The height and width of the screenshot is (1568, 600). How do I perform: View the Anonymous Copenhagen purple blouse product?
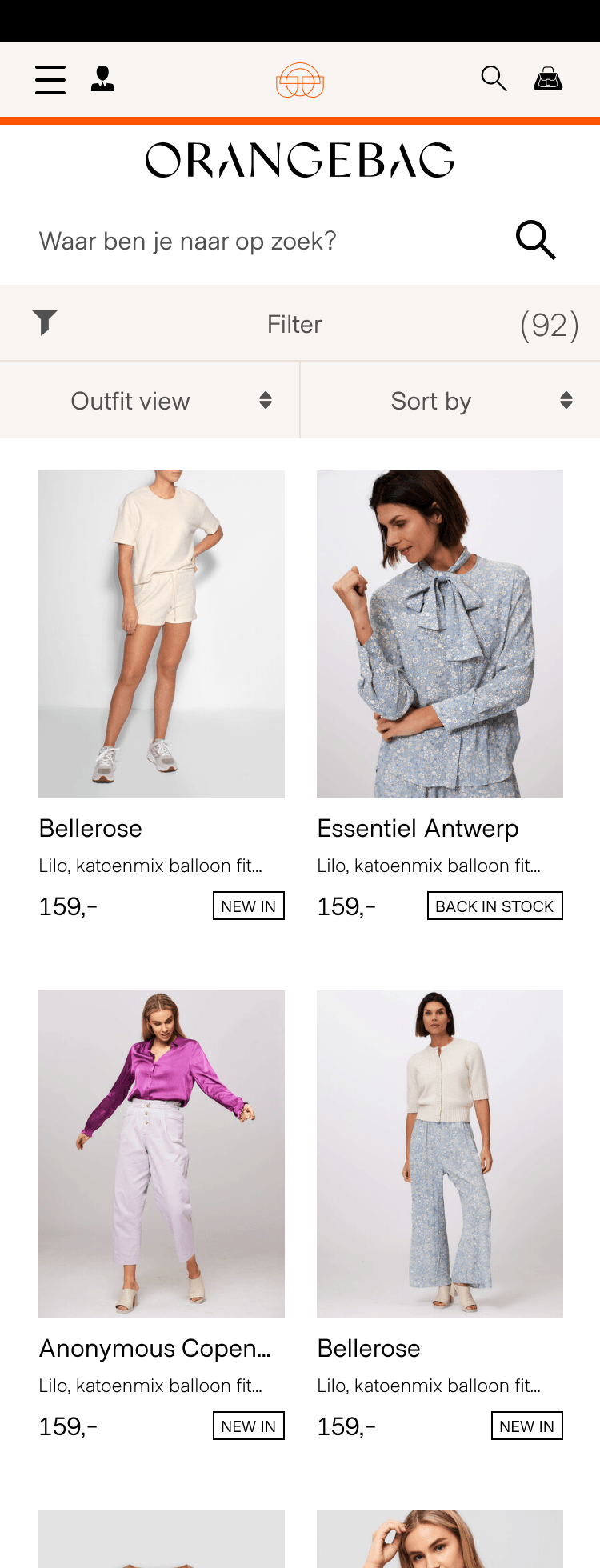click(162, 1154)
